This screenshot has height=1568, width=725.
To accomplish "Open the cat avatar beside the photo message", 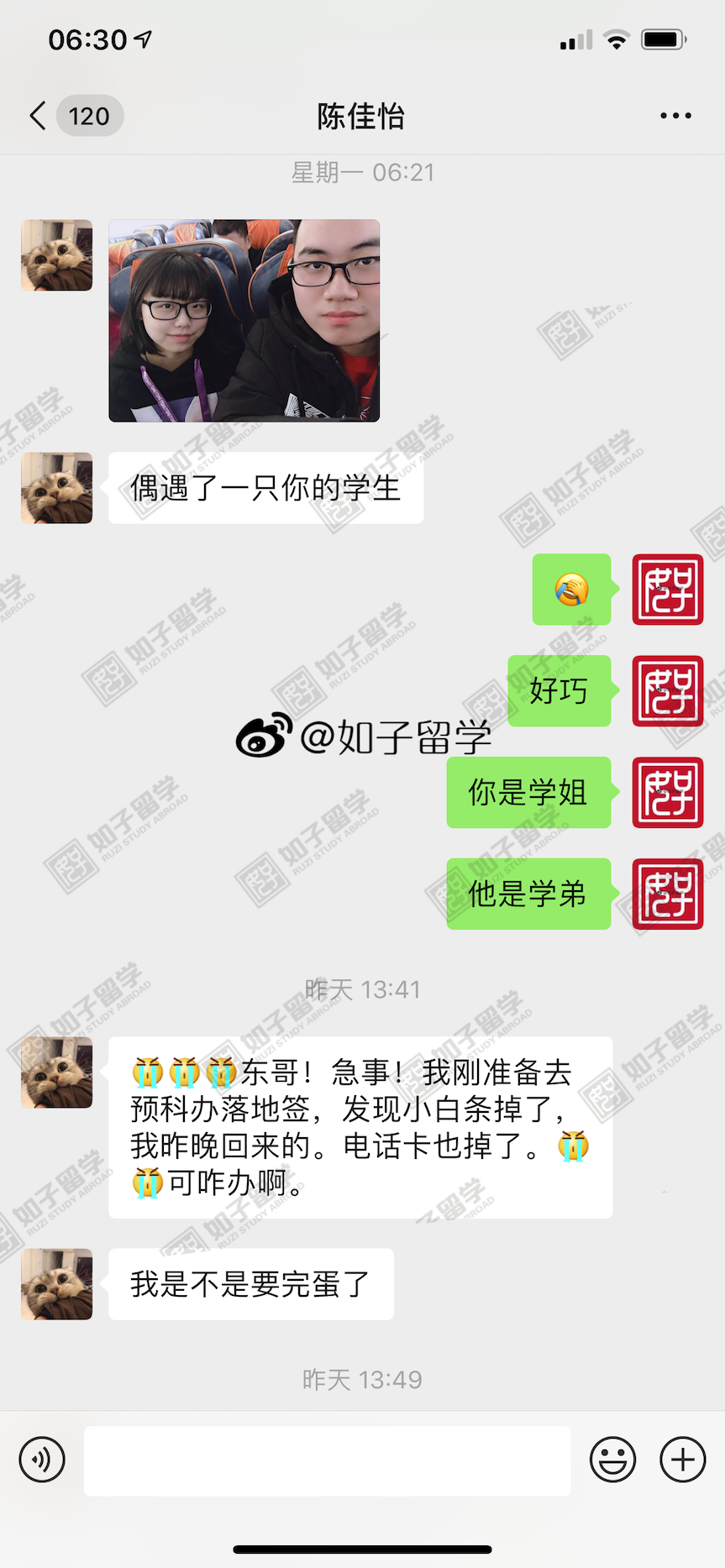I will (x=57, y=255).
